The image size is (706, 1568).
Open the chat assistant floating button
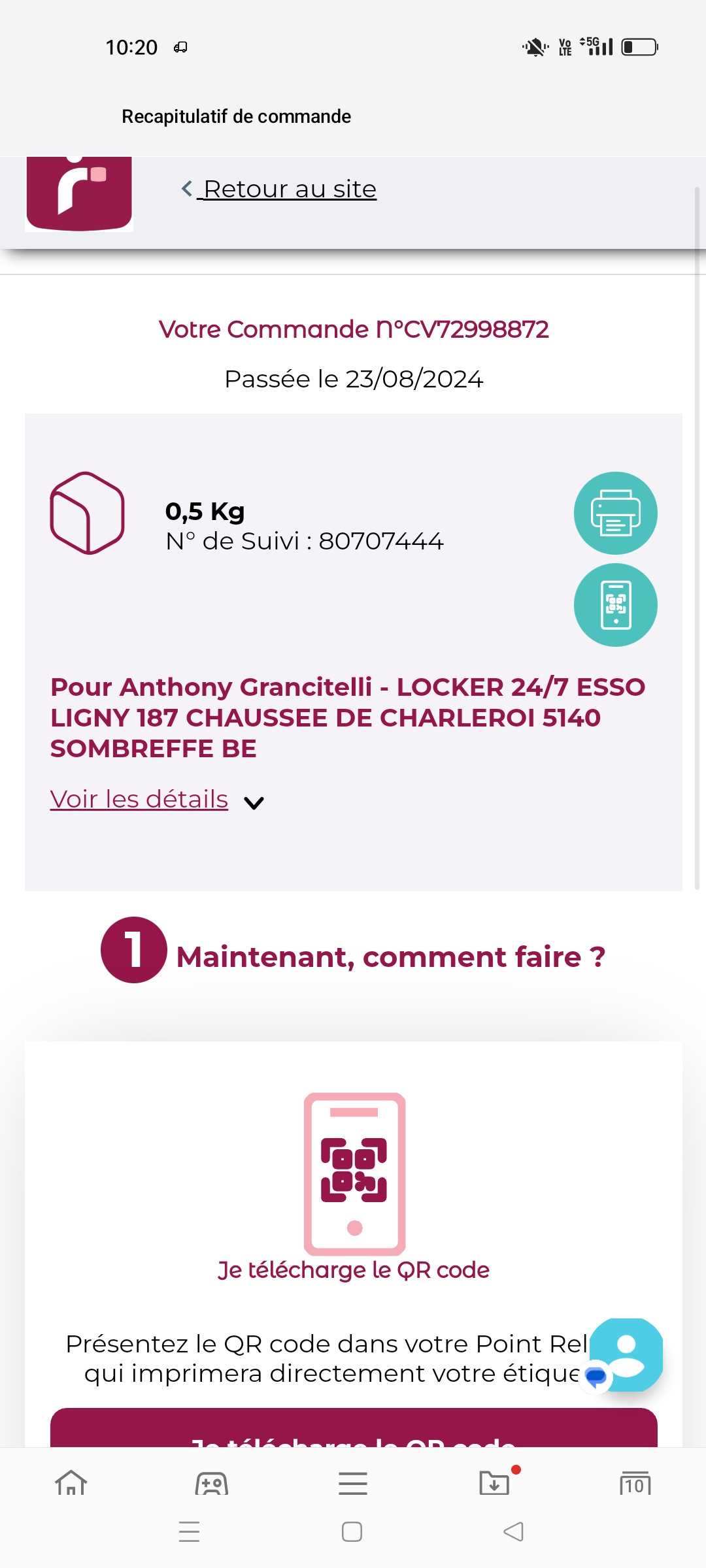(626, 1355)
